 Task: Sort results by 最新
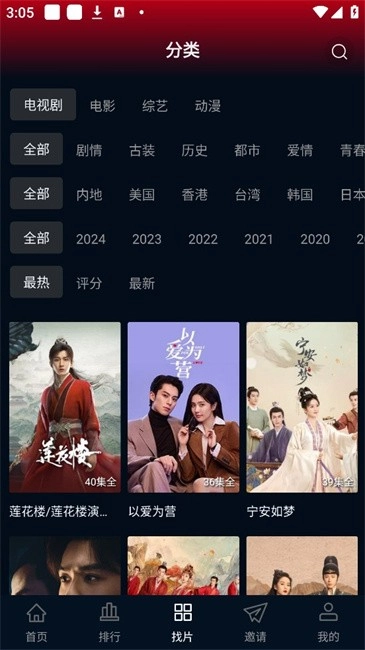pyautogui.click(x=142, y=284)
